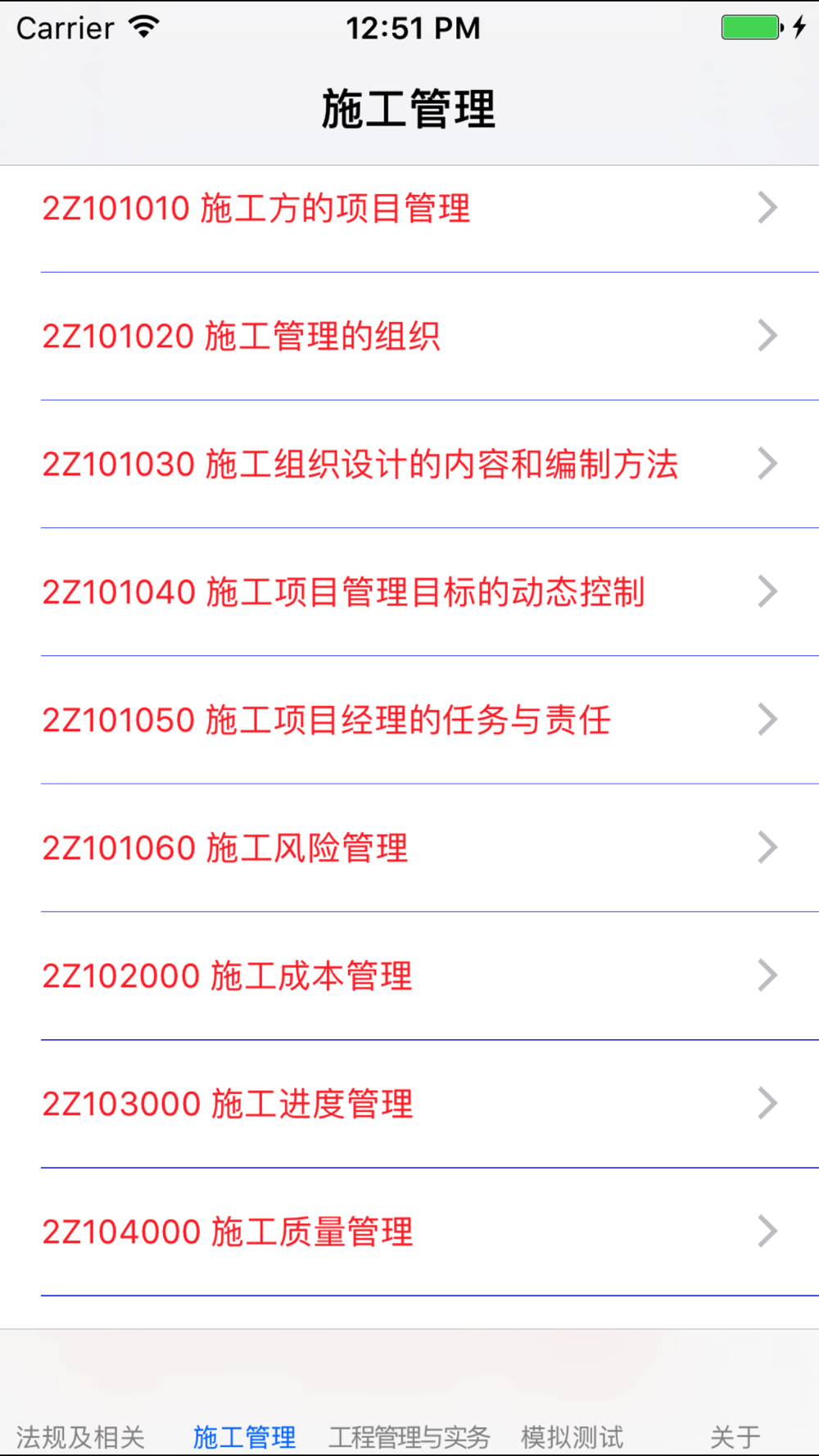Select 2Z102000 施工成本管理
Viewport: 819px width, 1456px height.
[x=409, y=975]
